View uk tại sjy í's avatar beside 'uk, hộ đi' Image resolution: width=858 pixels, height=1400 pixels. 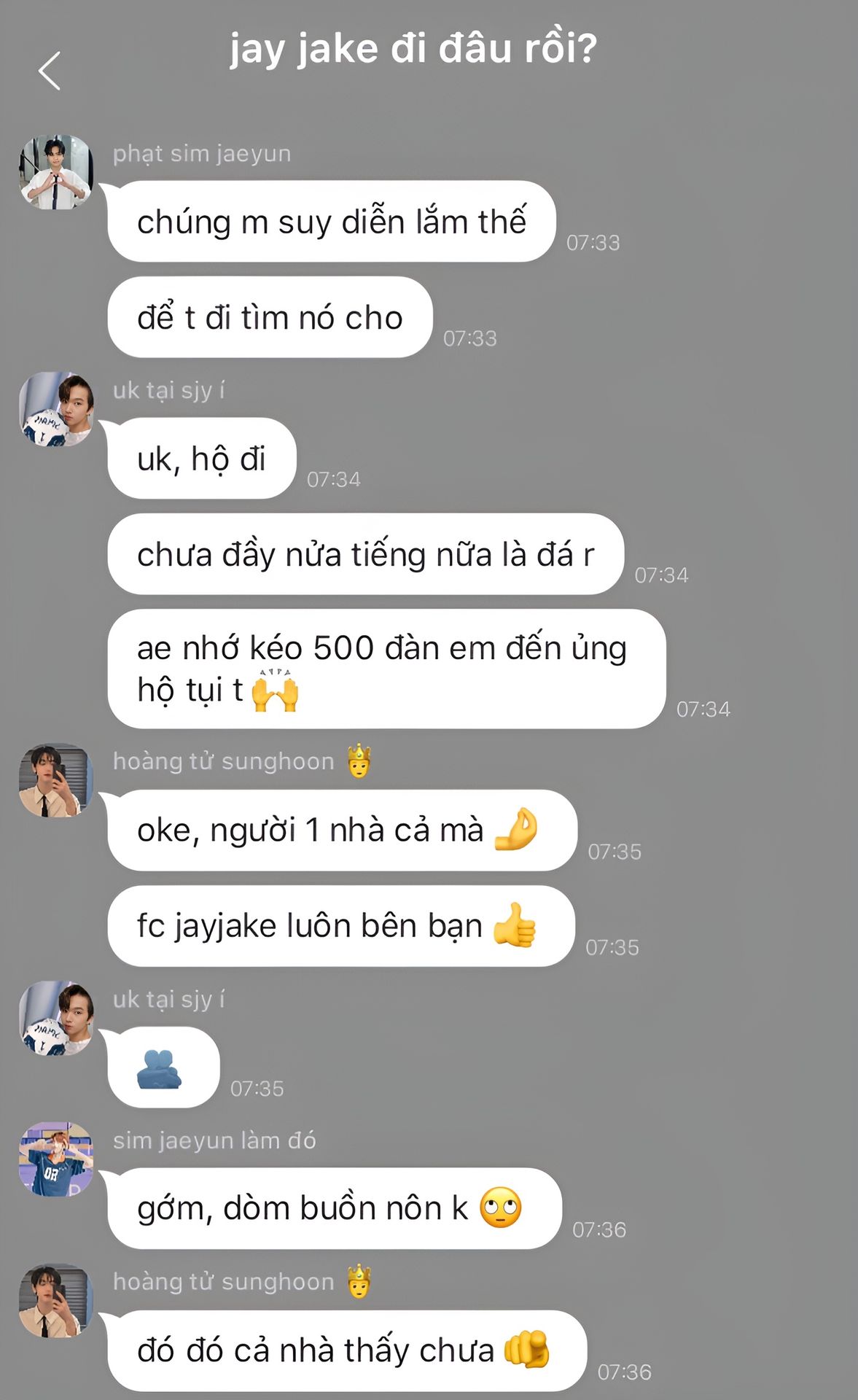56,409
